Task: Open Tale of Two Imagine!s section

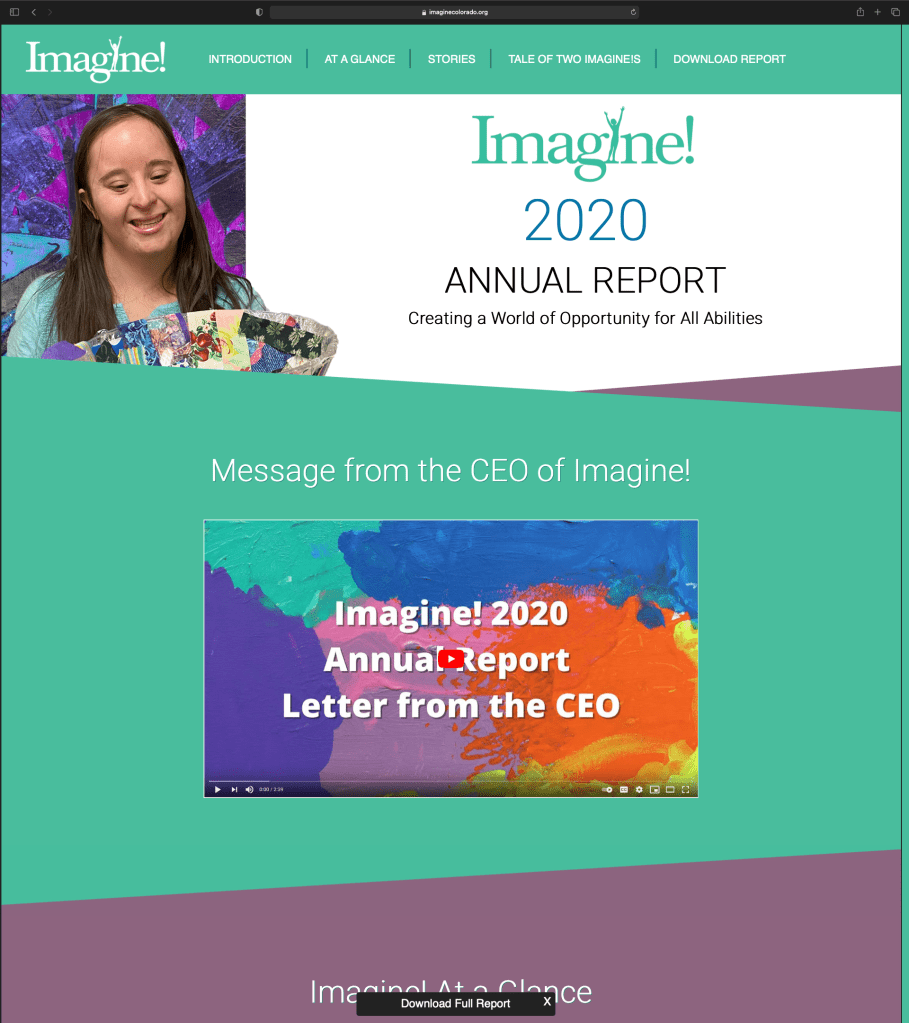Action: (574, 59)
